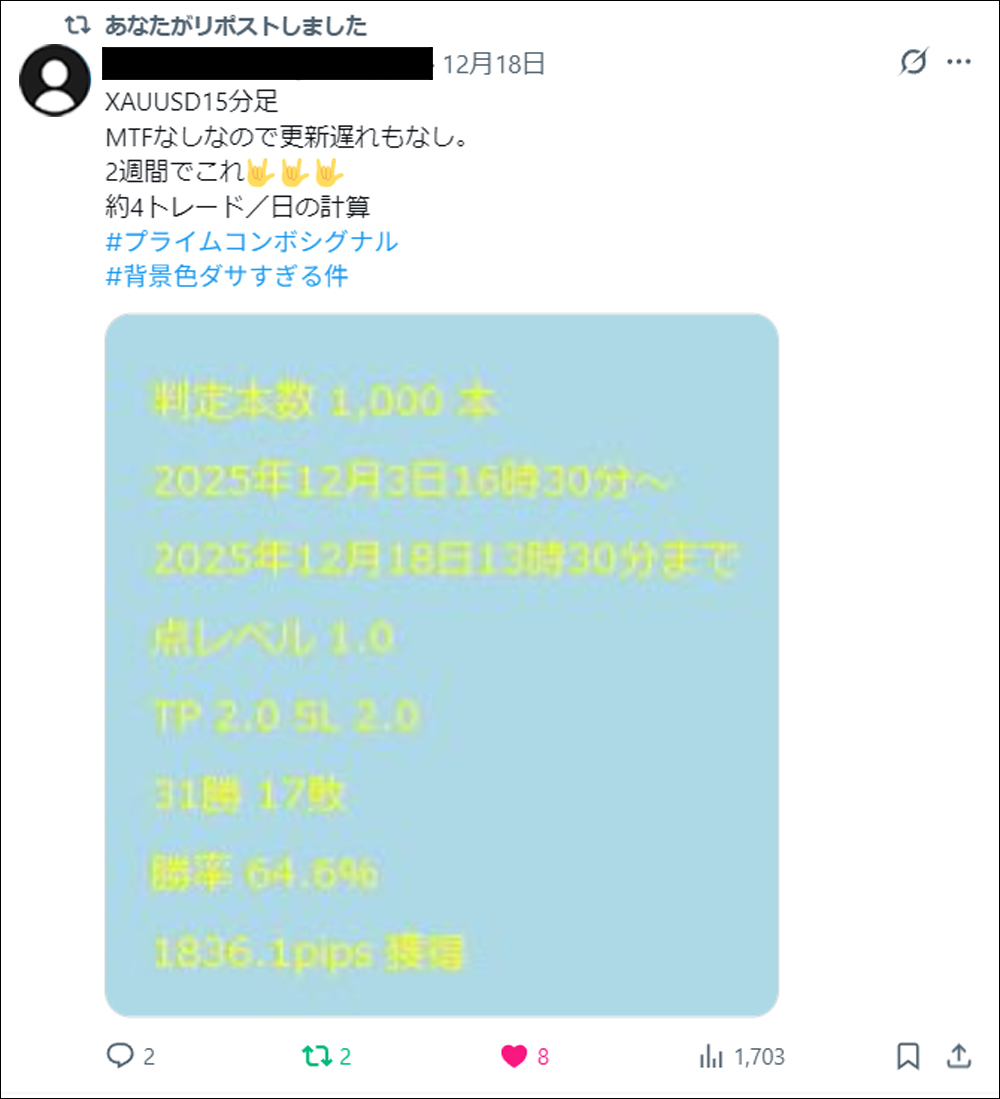Unlike this post via the heart

pyautogui.click(x=514, y=1056)
